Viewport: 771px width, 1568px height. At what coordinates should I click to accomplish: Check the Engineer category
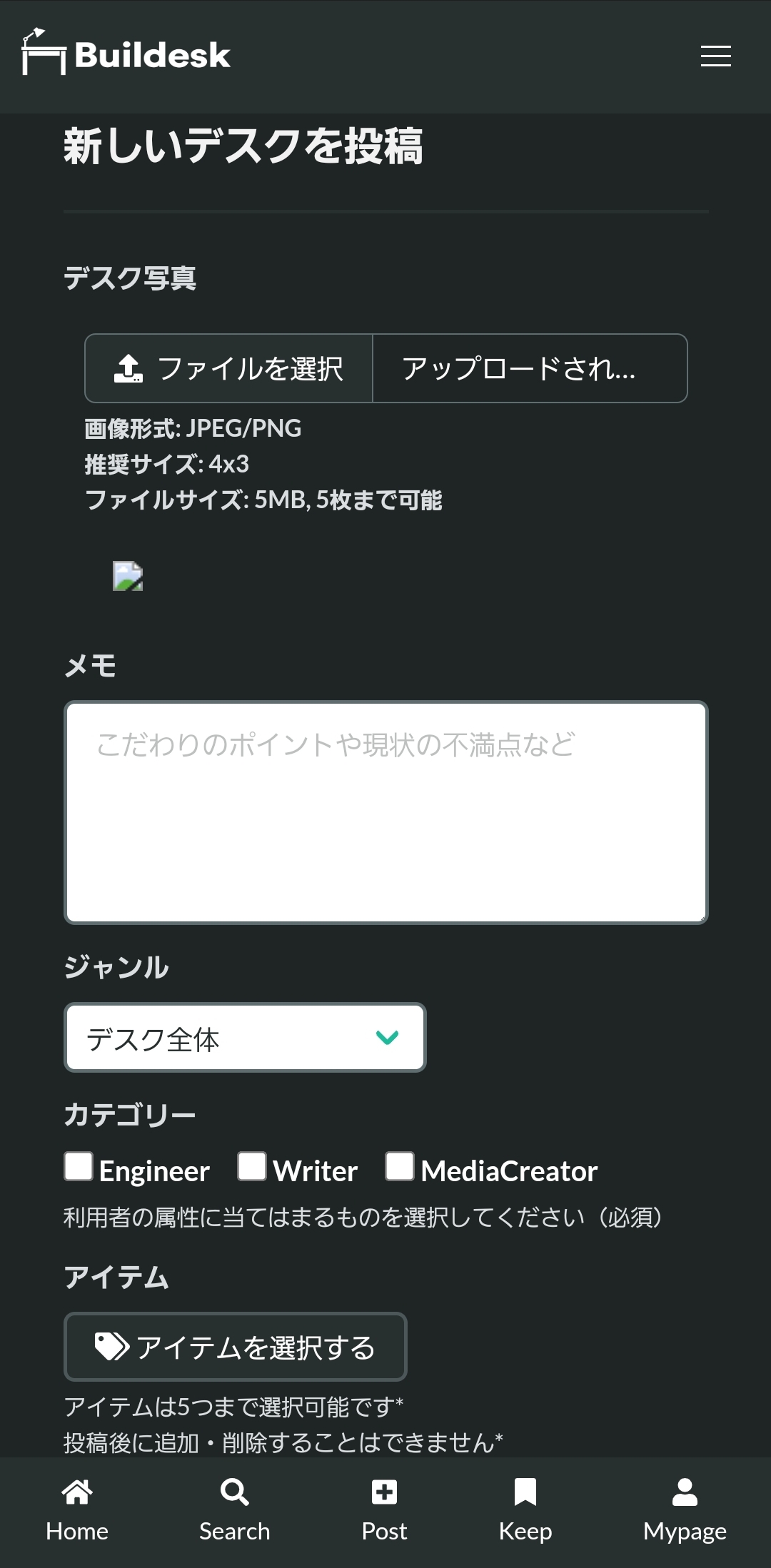pos(79,1166)
